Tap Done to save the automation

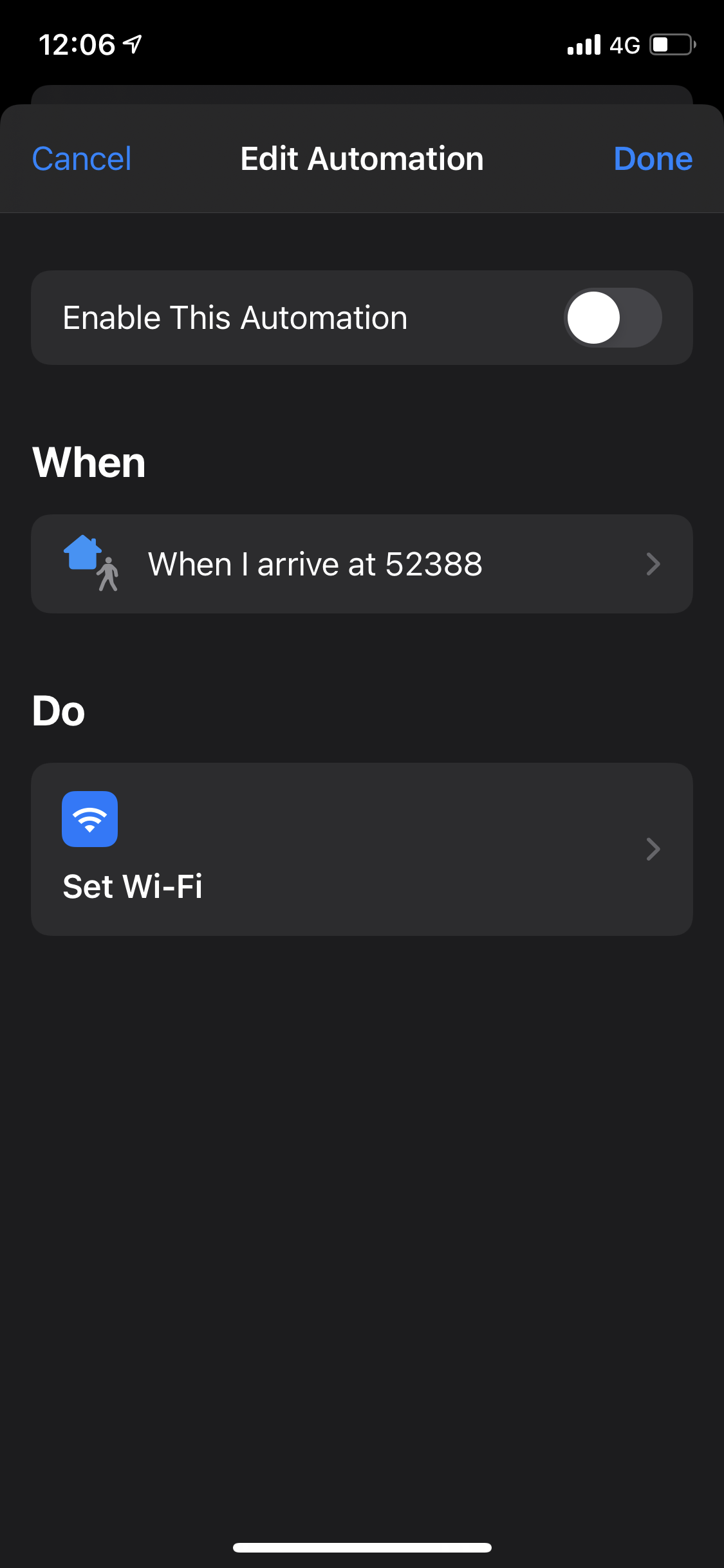(x=653, y=159)
